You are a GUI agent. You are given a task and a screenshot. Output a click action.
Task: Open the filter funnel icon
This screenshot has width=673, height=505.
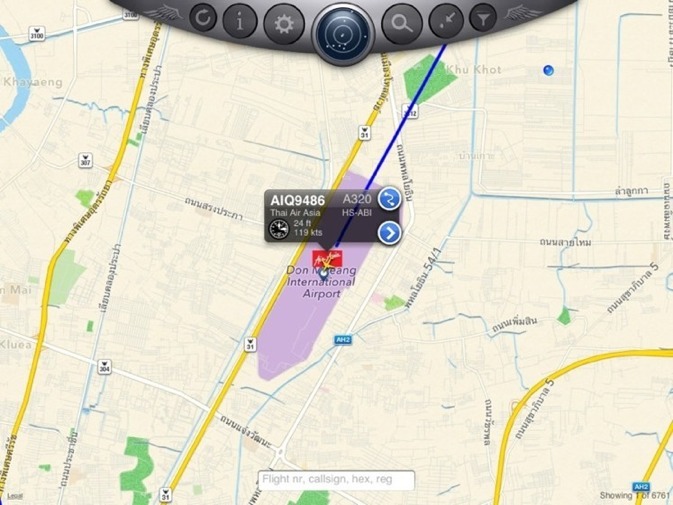click(484, 18)
